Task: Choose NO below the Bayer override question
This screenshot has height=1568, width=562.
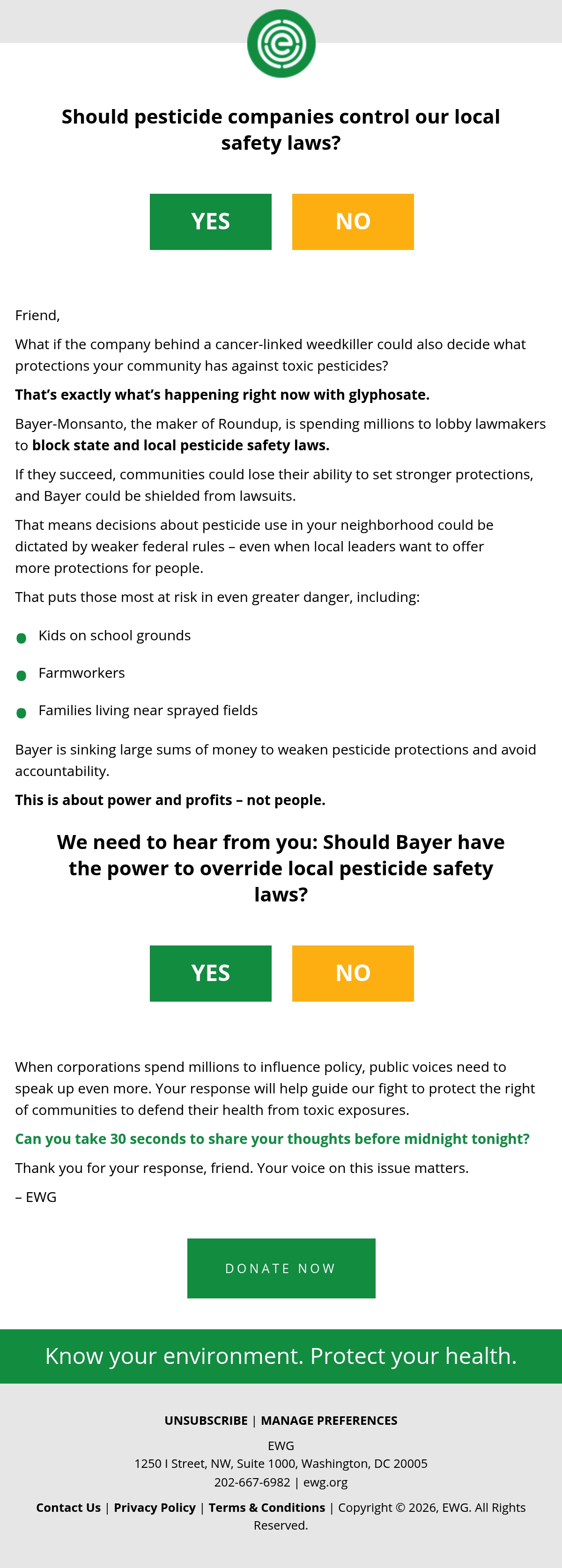Action: pos(353,973)
